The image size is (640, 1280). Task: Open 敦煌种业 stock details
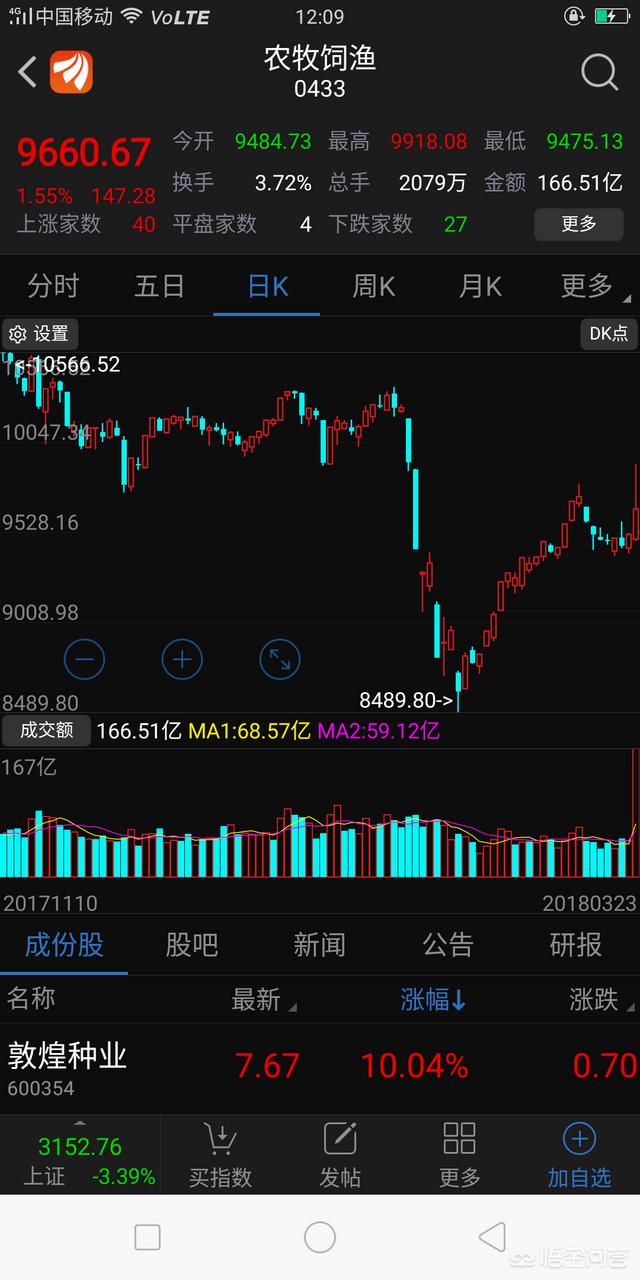(x=68, y=1066)
